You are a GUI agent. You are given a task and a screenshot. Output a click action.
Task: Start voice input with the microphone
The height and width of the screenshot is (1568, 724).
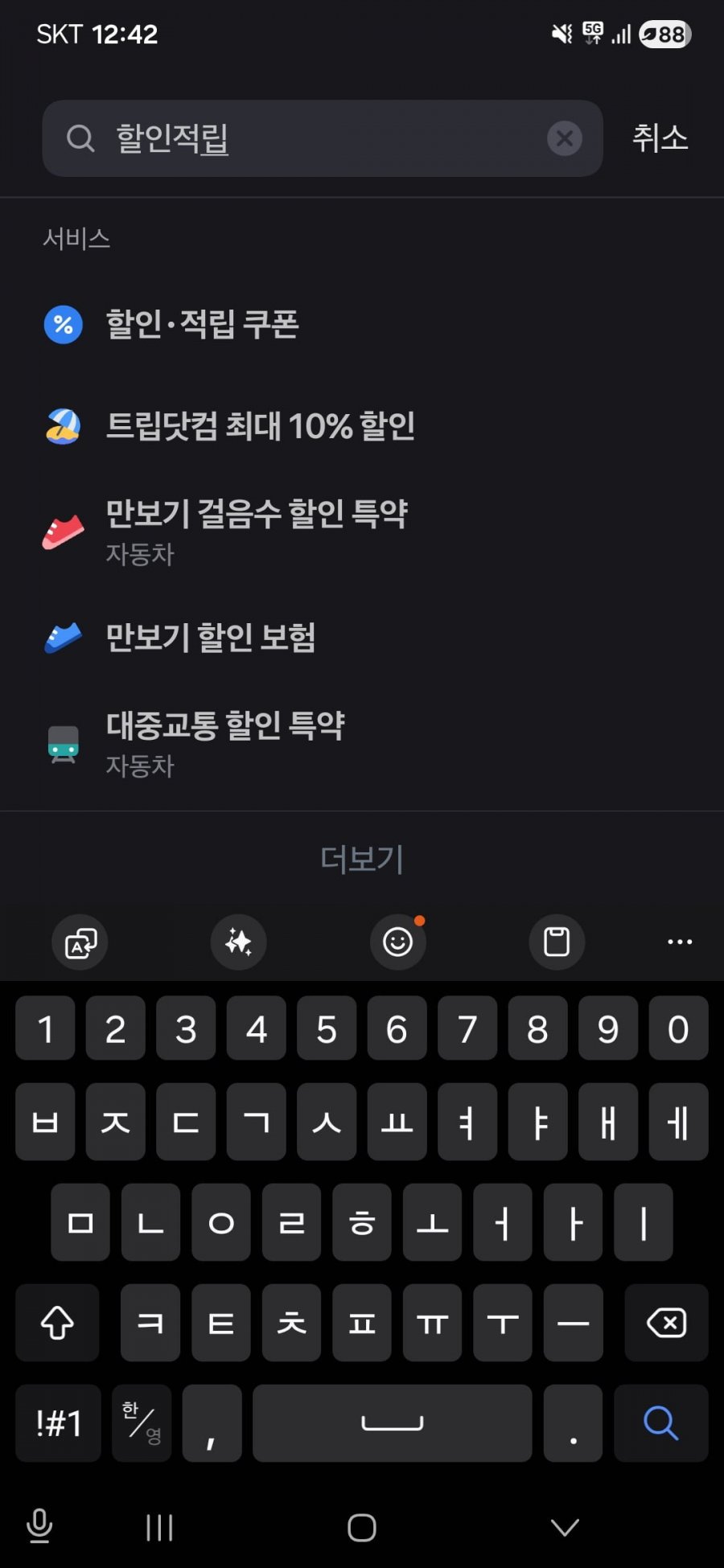tap(39, 1526)
